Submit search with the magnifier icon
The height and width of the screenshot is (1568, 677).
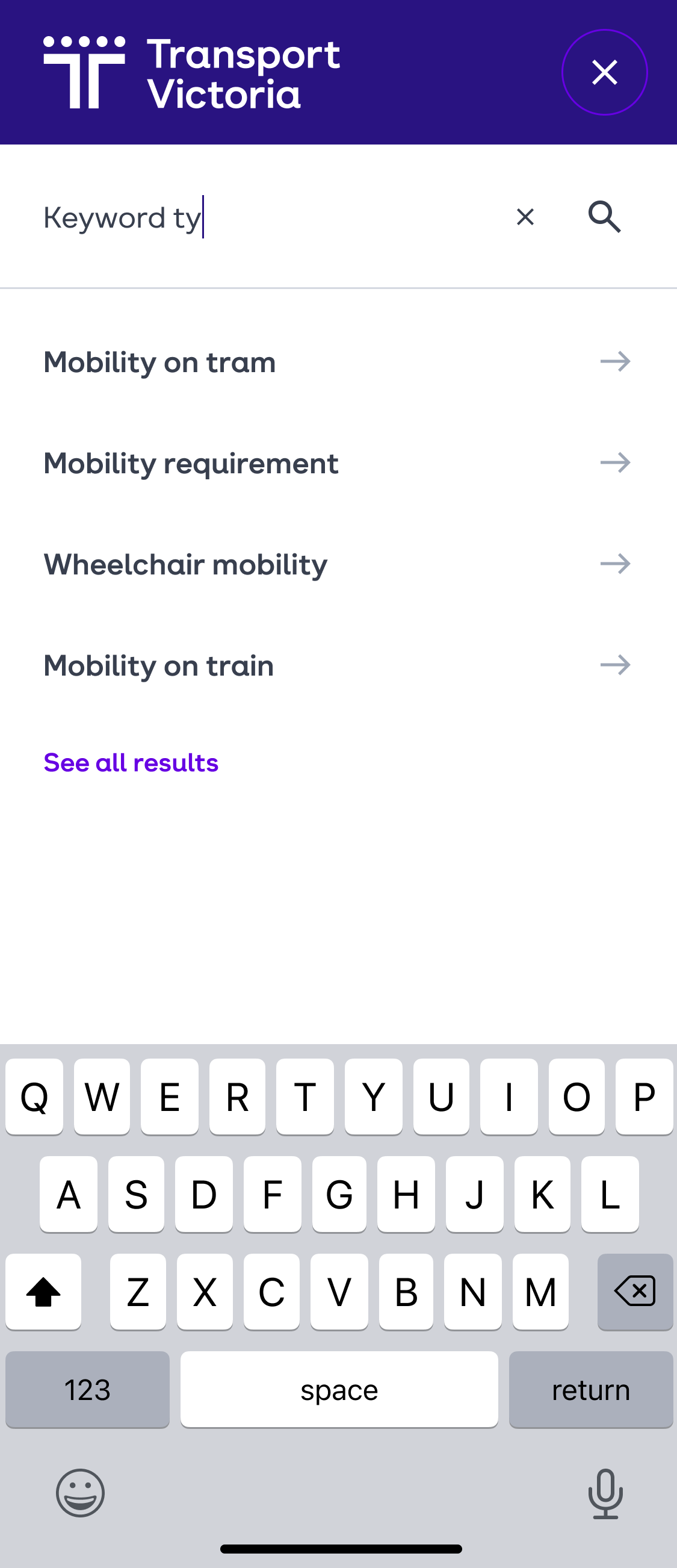coord(604,217)
